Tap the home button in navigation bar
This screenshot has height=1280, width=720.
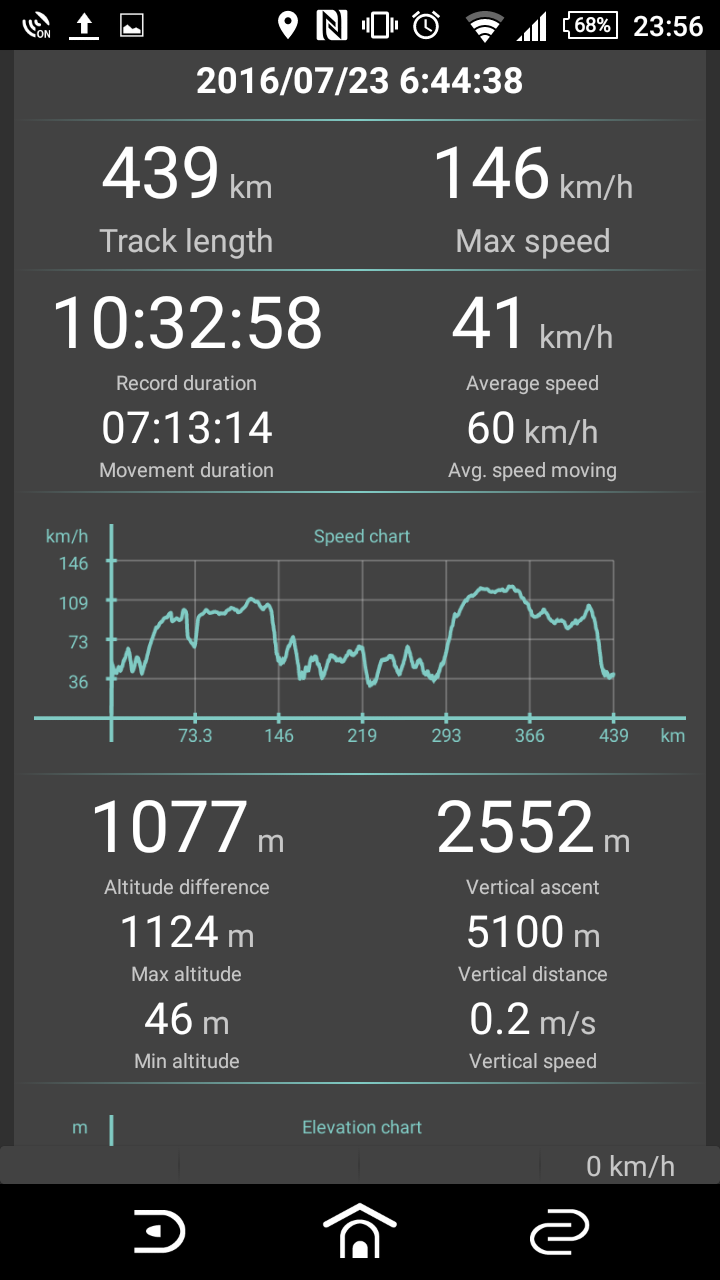tap(360, 1231)
